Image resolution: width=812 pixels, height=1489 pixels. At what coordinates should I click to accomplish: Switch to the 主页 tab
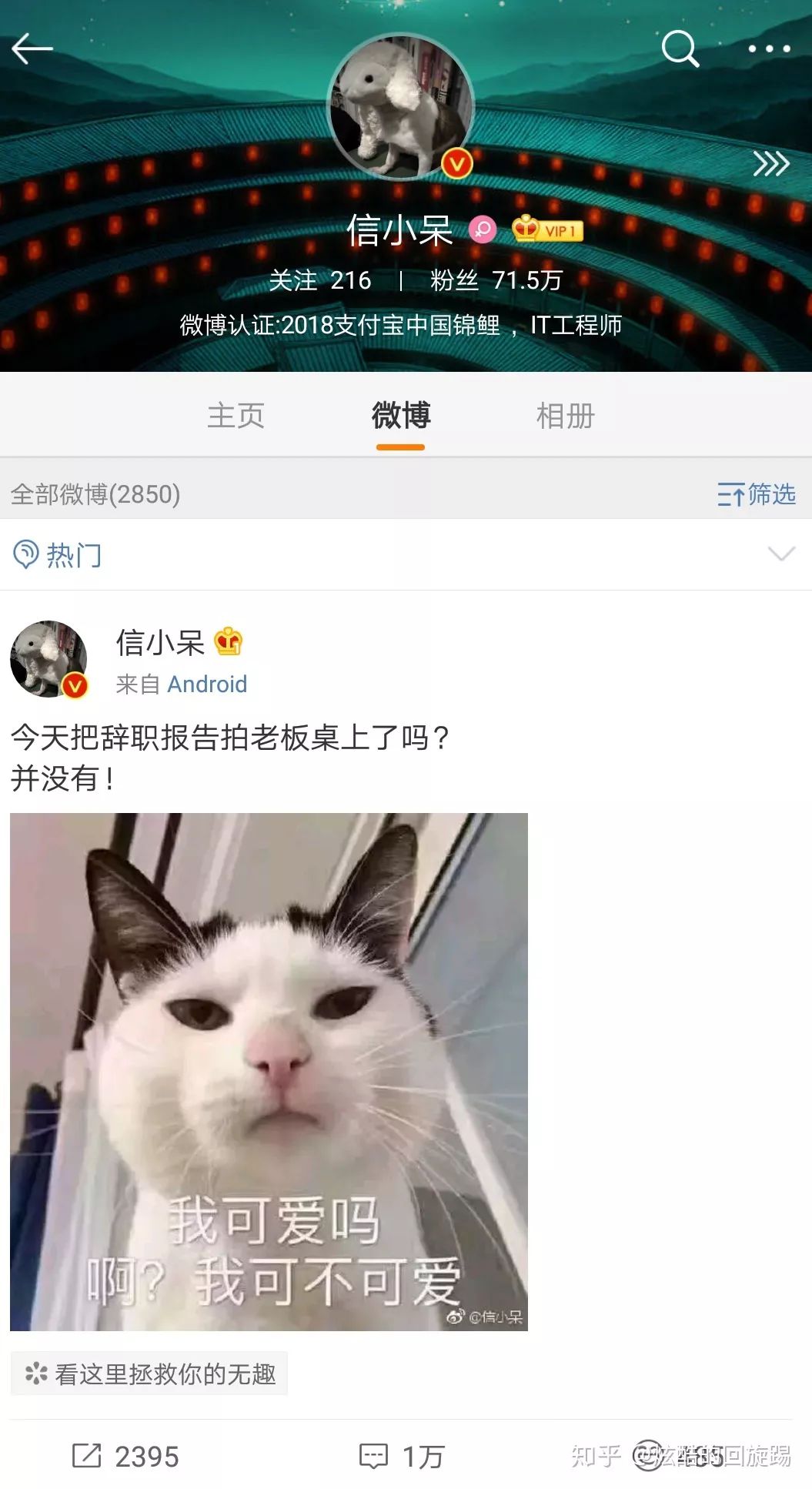coord(236,416)
